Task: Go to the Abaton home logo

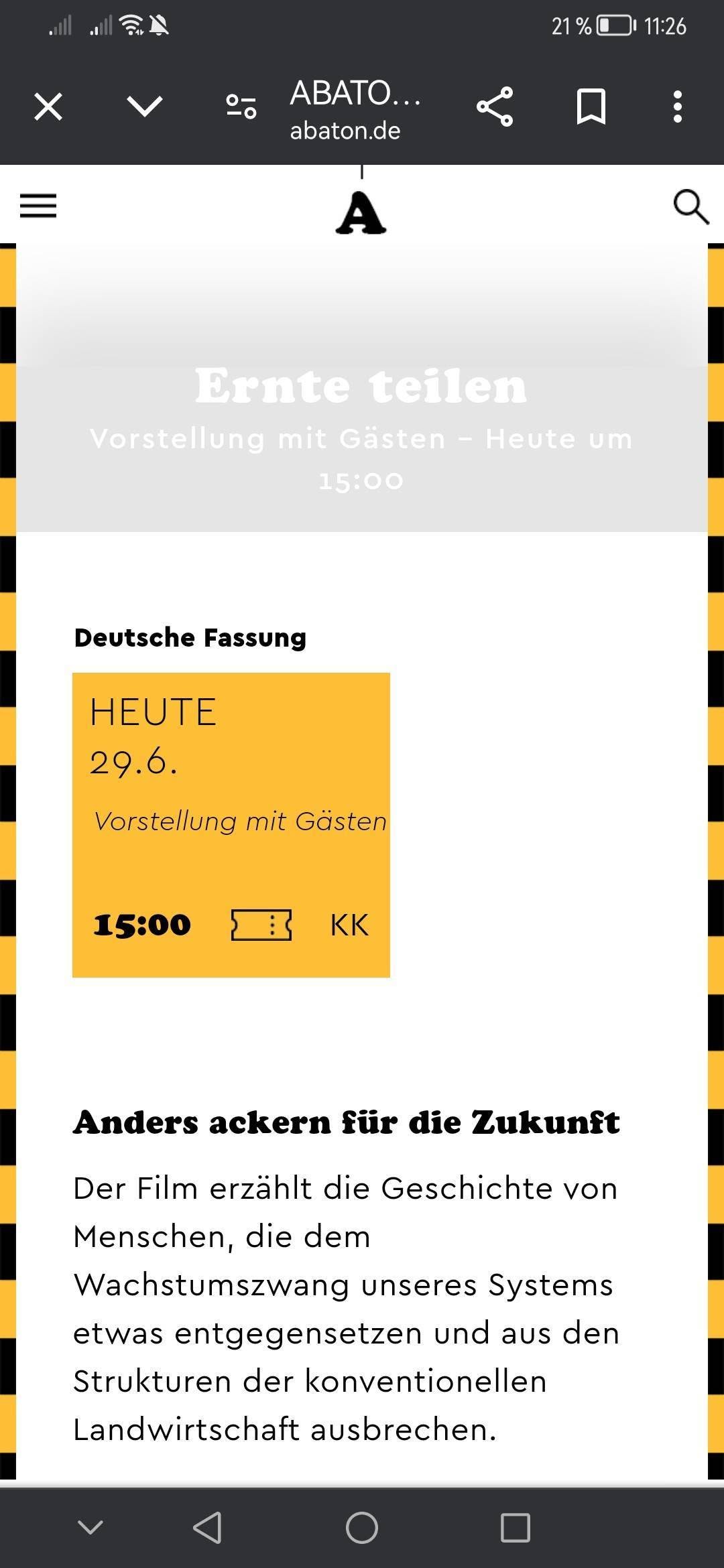Action: (x=361, y=213)
